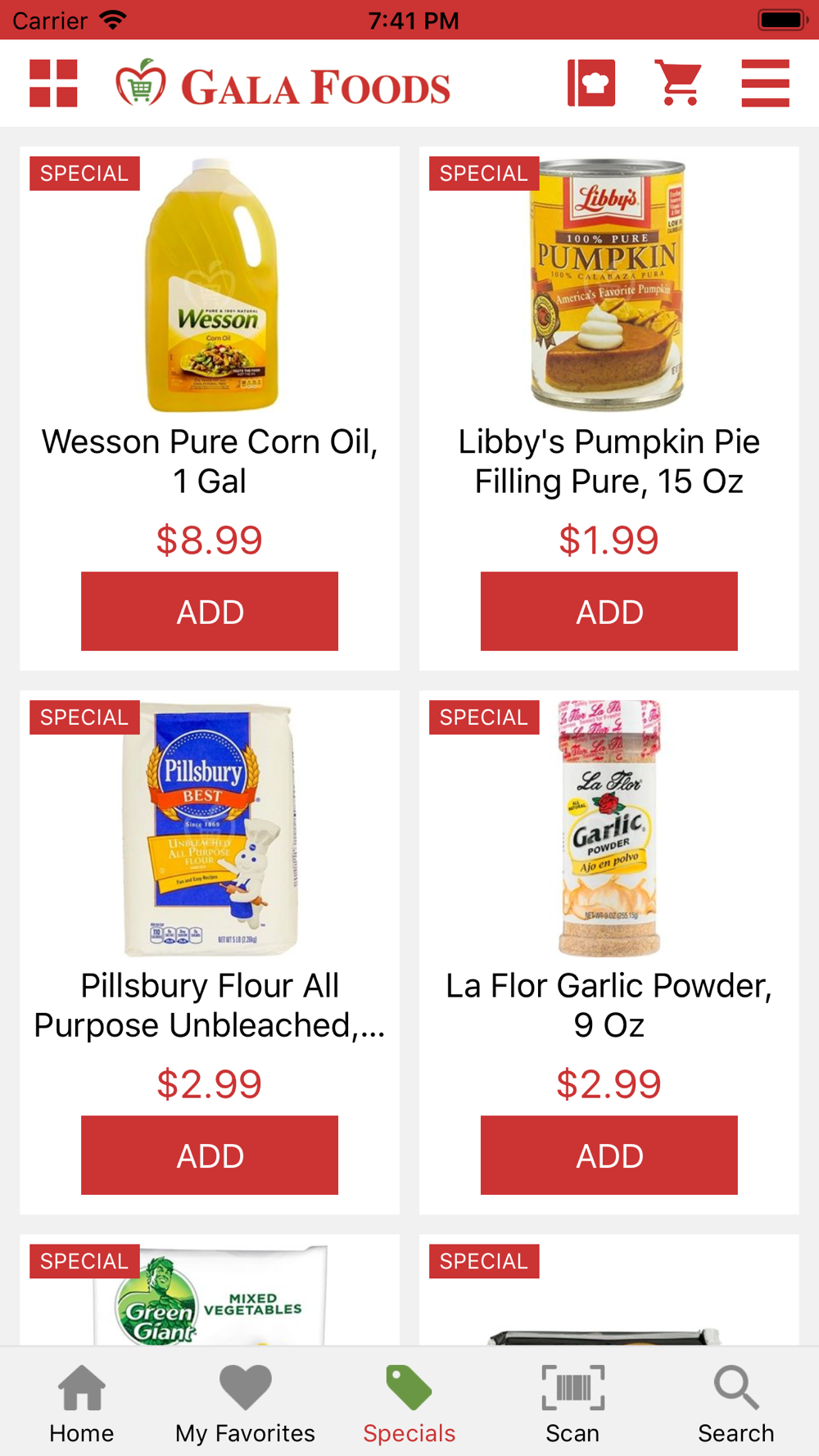Open the recipes book icon
The image size is (819, 1456).
[x=591, y=84]
